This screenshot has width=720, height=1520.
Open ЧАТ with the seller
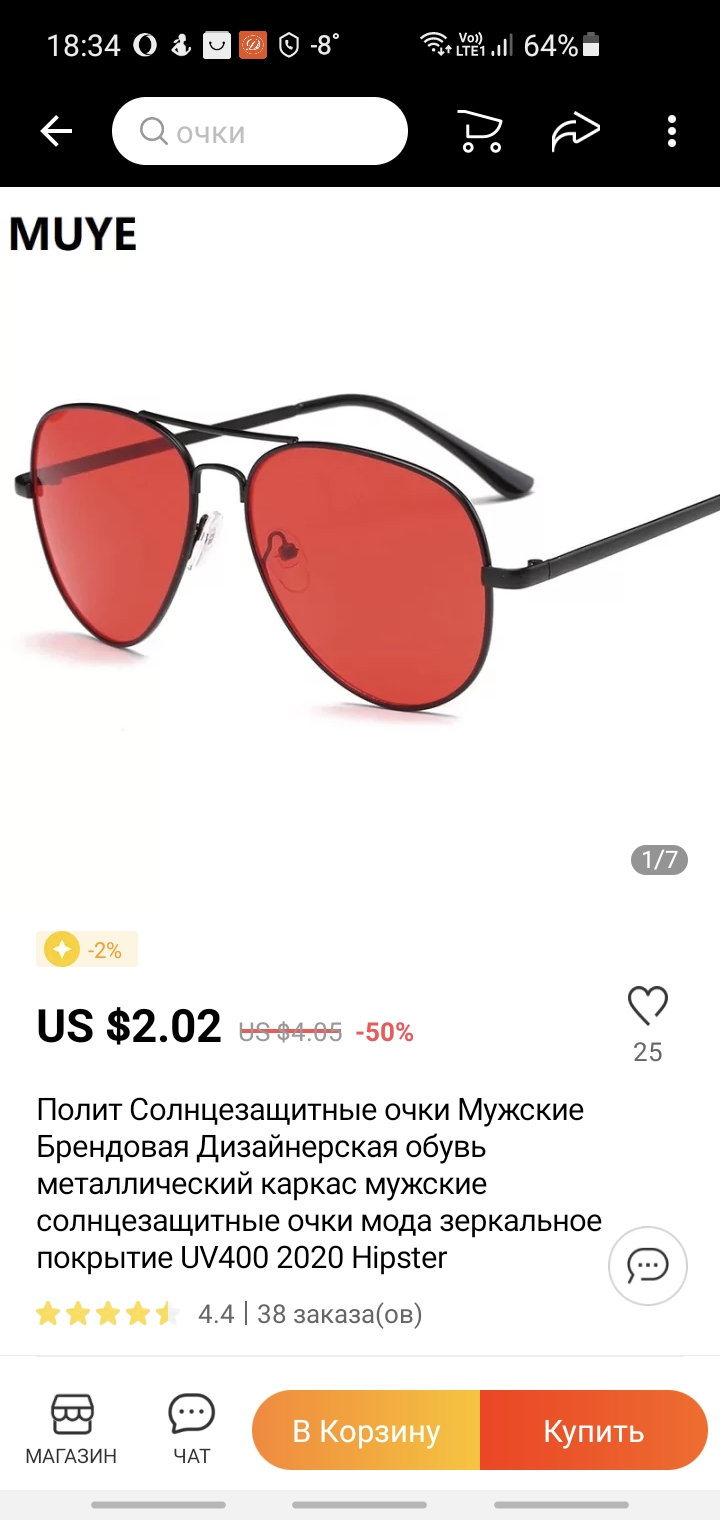point(191,1430)
